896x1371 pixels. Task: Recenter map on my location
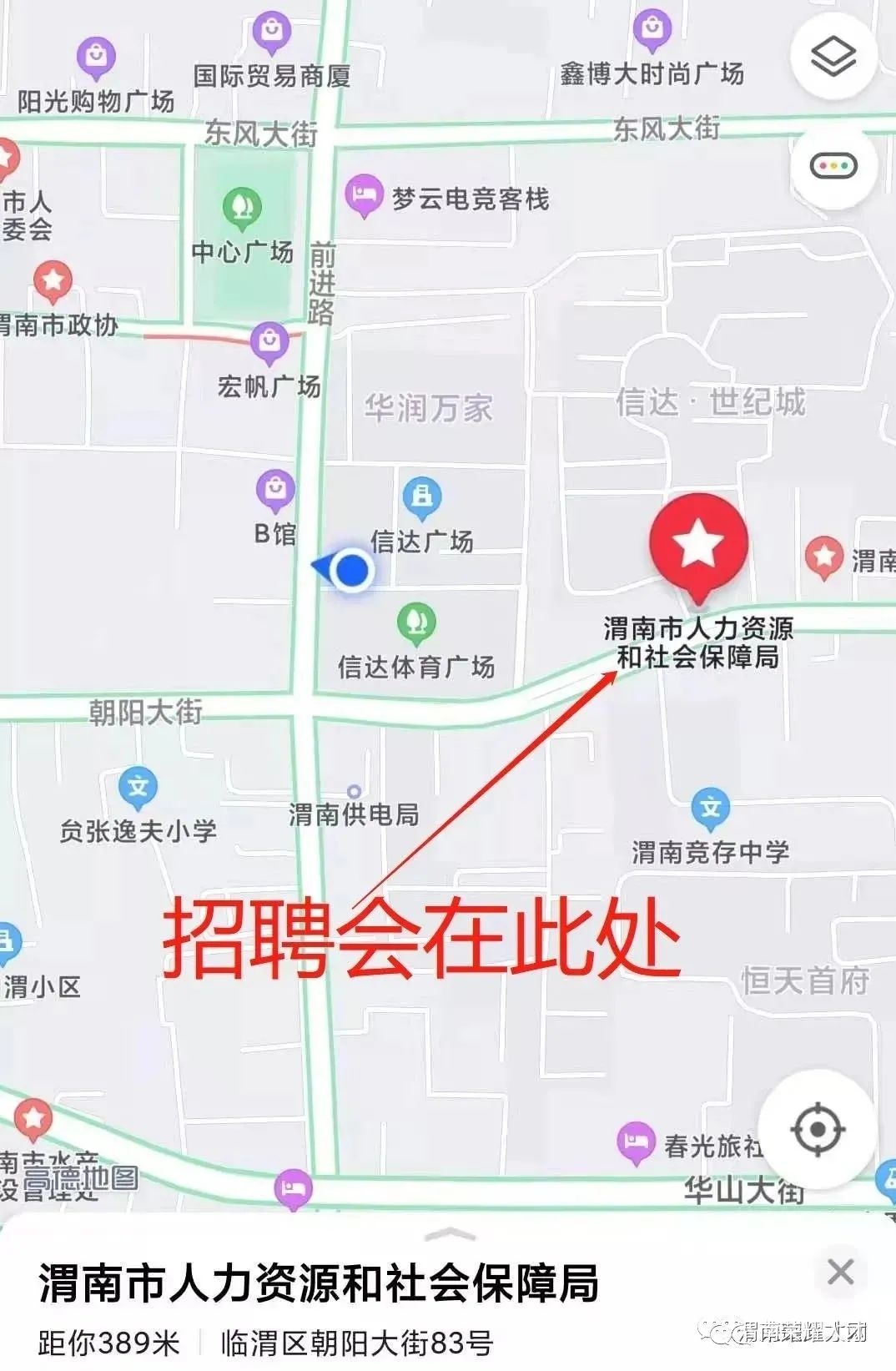point(817,1130)
